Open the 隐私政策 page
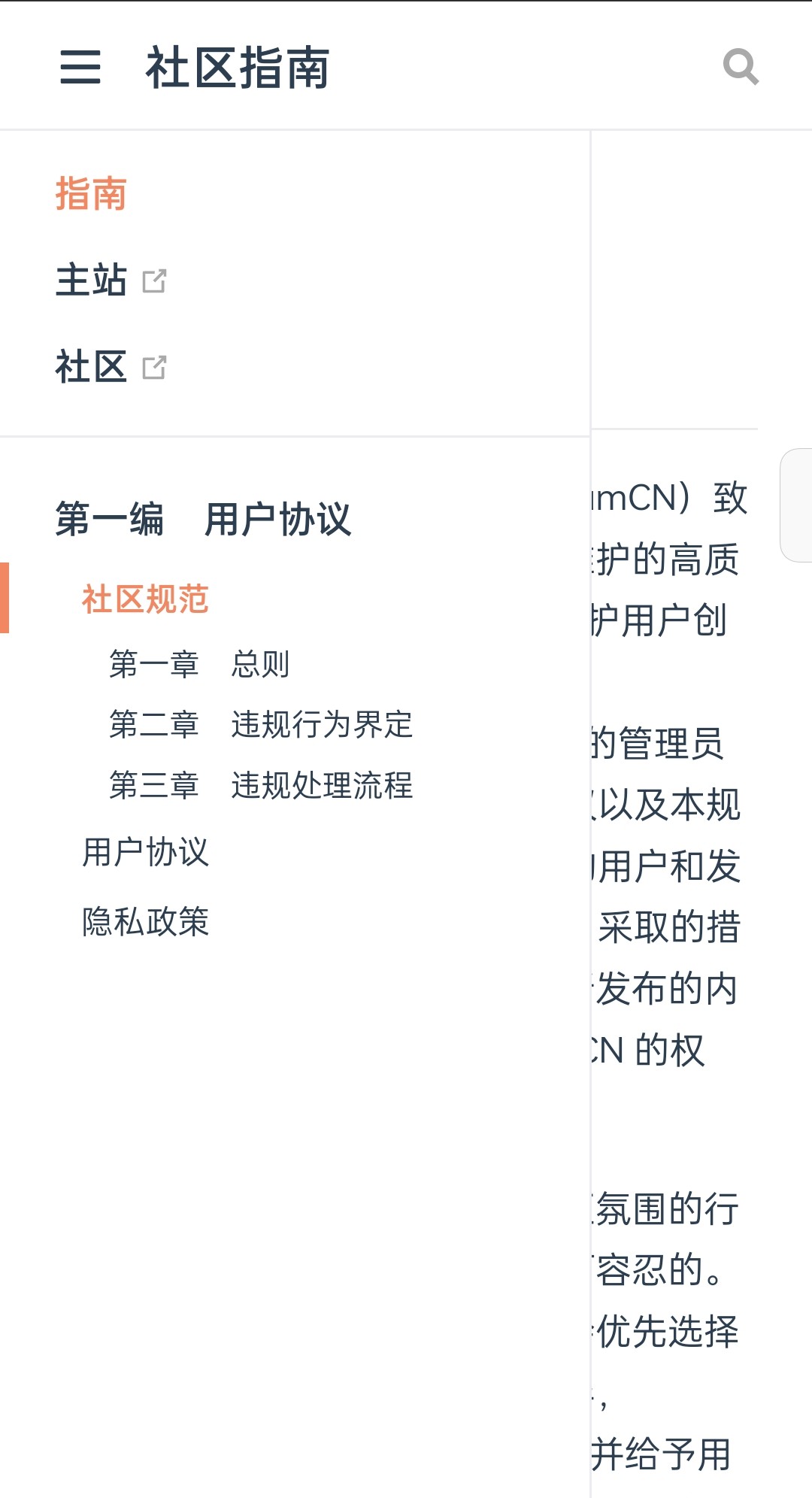 [145, 921]
